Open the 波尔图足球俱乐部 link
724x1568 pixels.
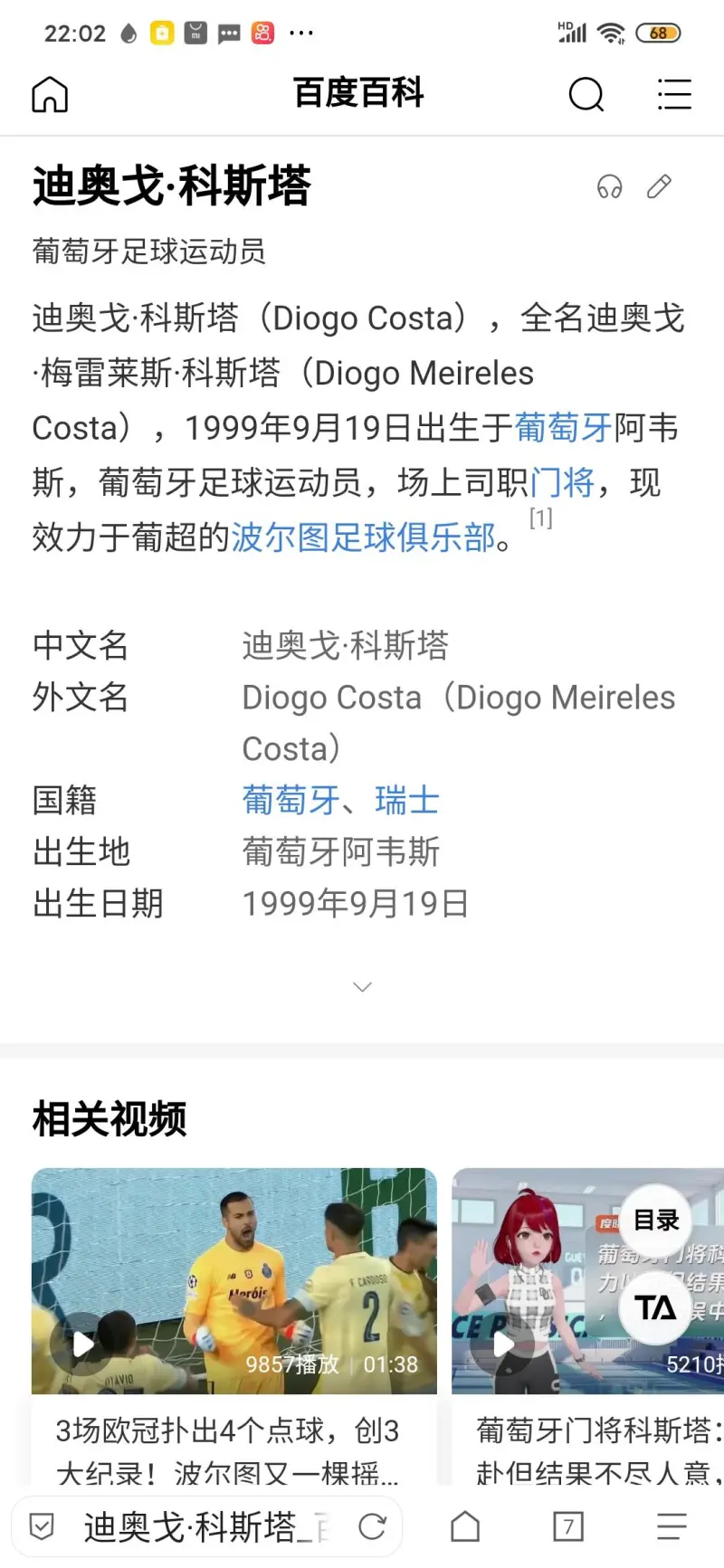363,537
